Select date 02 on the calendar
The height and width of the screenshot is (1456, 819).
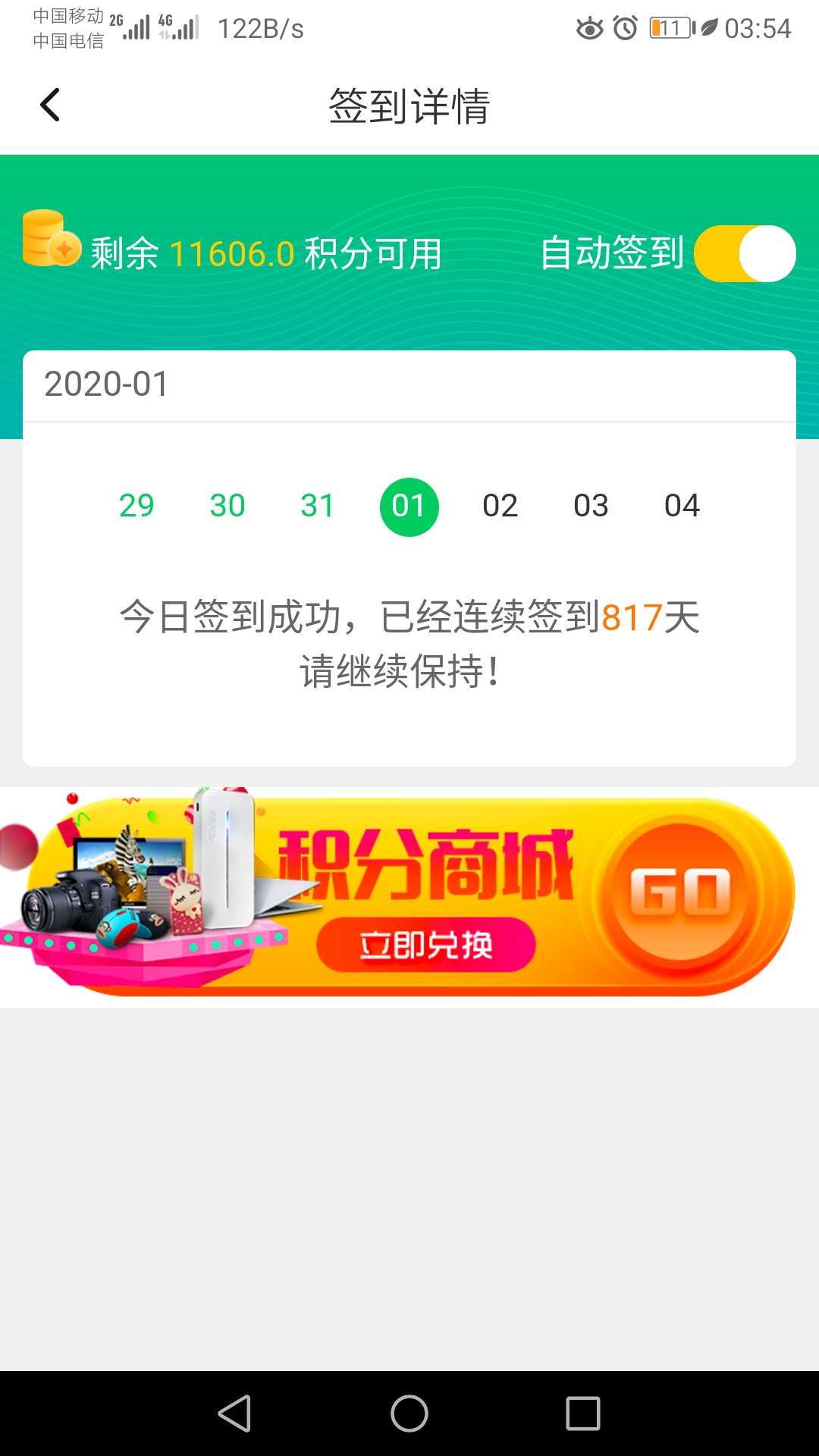(500, 506)
